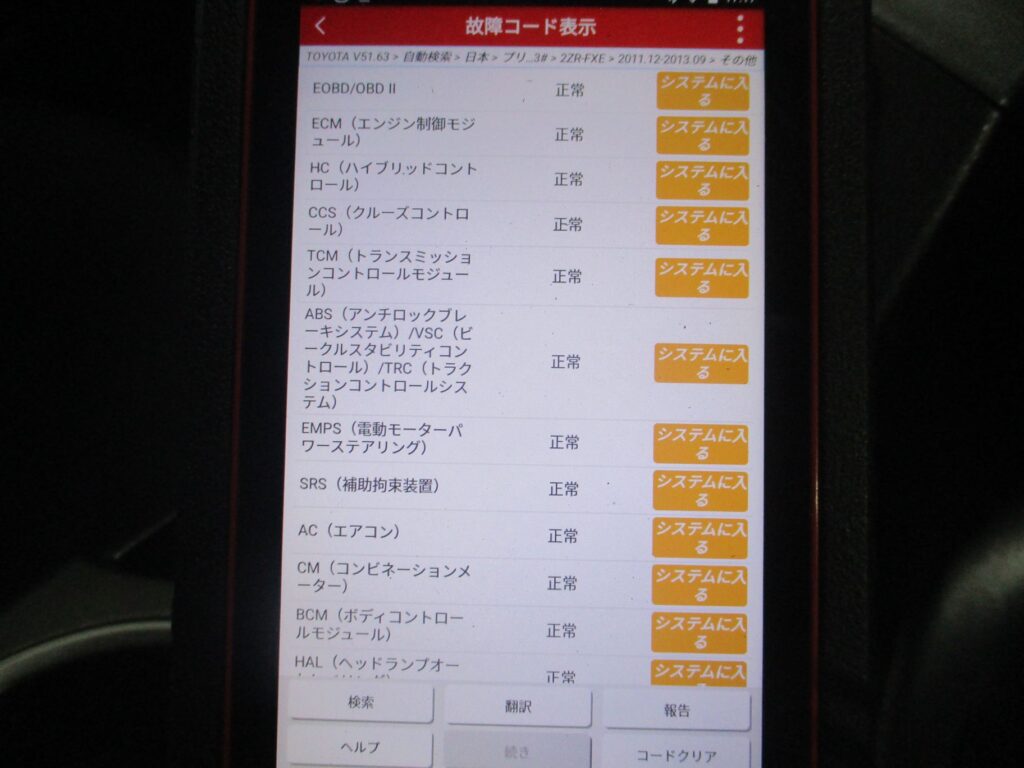Viewport: 1024px width, 768px height.
Task: Enter the HC hybrid control system
Action: 702,181
